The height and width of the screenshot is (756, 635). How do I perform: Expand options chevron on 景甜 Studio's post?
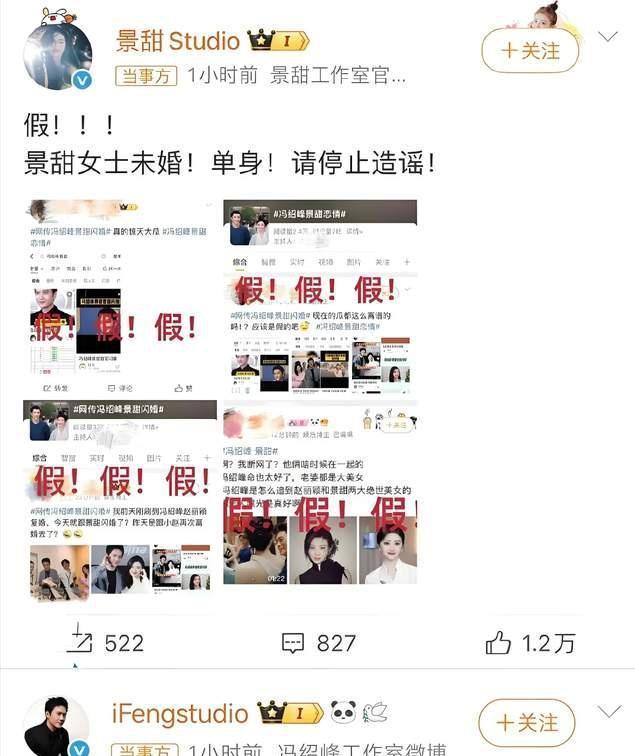coord(607,37)
